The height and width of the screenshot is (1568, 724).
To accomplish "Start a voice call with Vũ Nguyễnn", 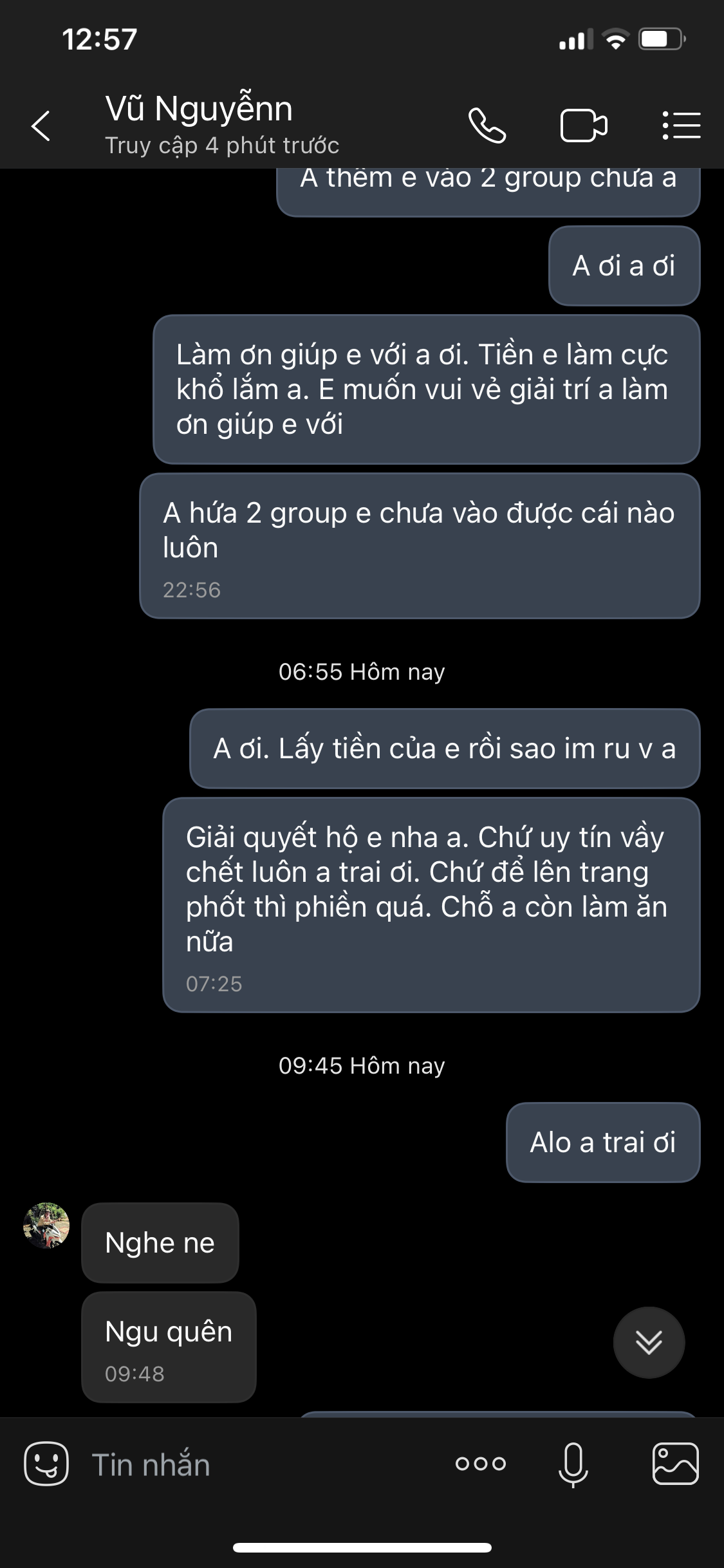I will 487,125.
